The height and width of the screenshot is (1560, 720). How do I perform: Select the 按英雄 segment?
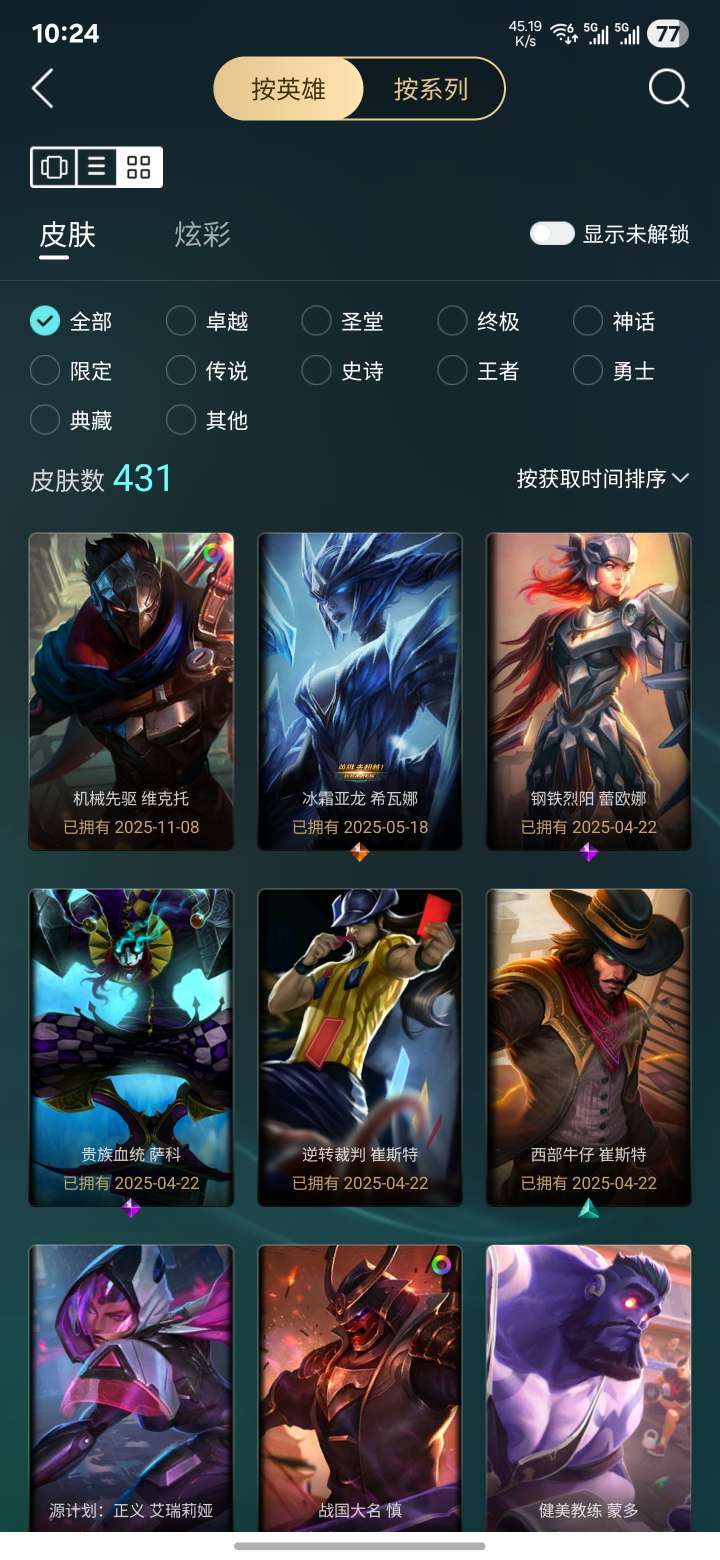288,89
